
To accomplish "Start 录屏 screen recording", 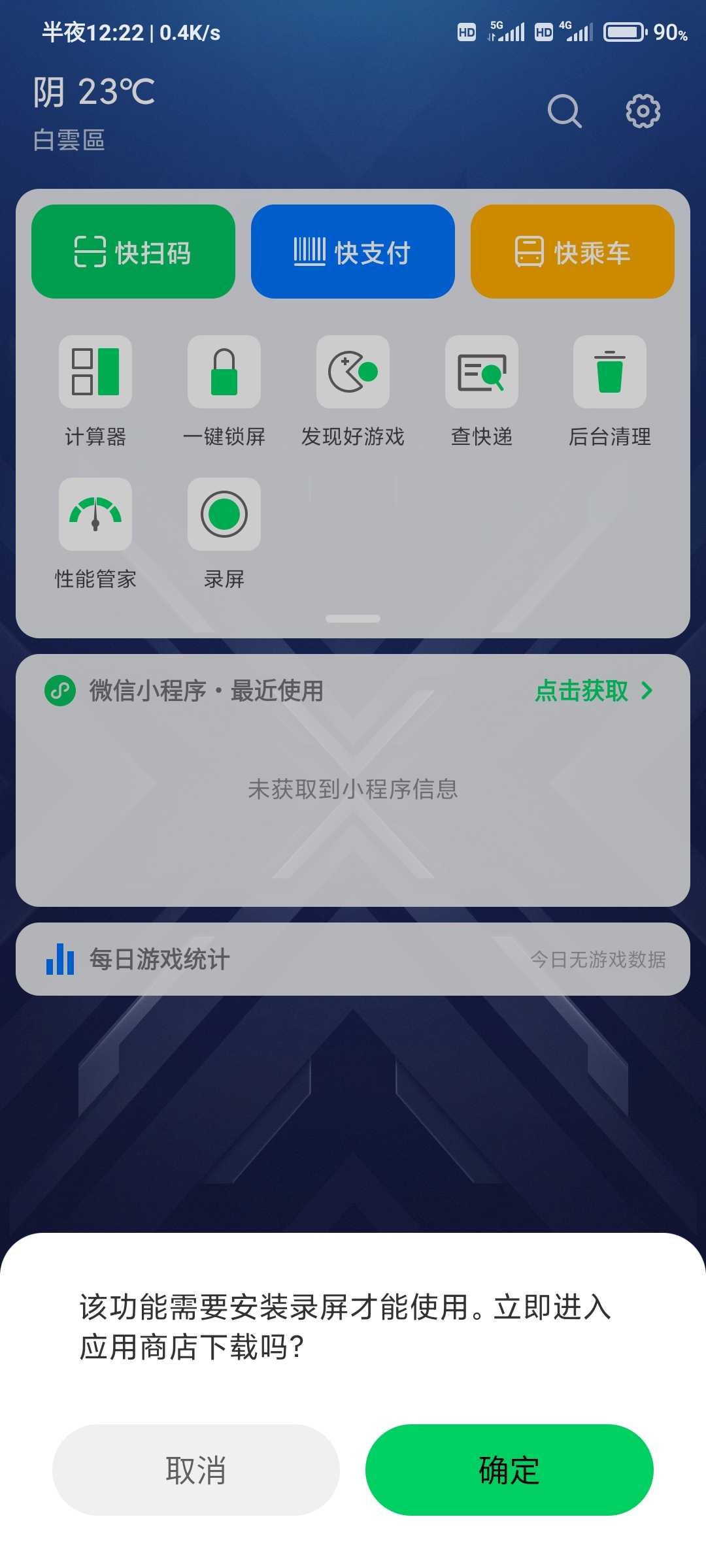I will coord(224,533).
